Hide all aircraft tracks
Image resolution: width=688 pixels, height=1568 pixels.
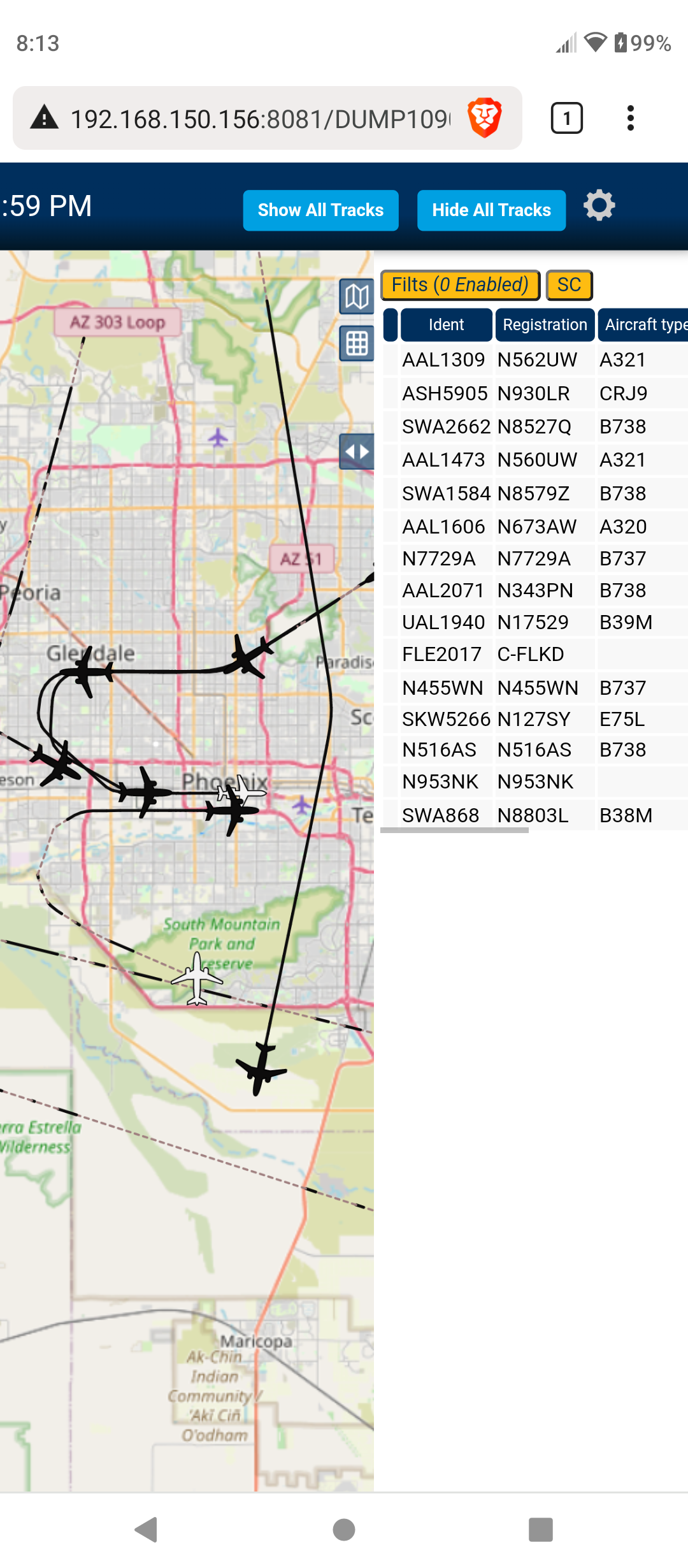(491, 210)
